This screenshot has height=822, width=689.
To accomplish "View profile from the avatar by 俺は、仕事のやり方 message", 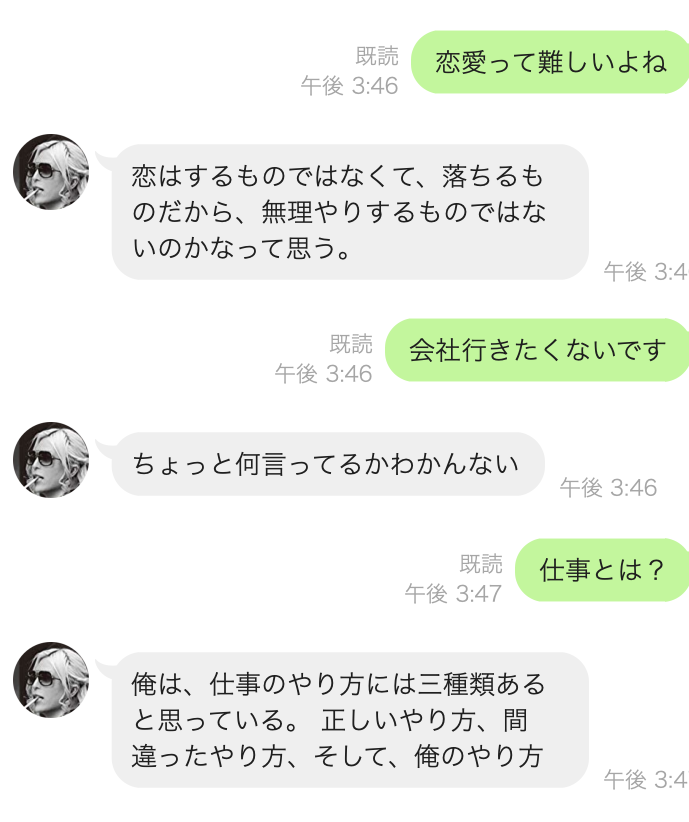I will (x=51, y=680).
